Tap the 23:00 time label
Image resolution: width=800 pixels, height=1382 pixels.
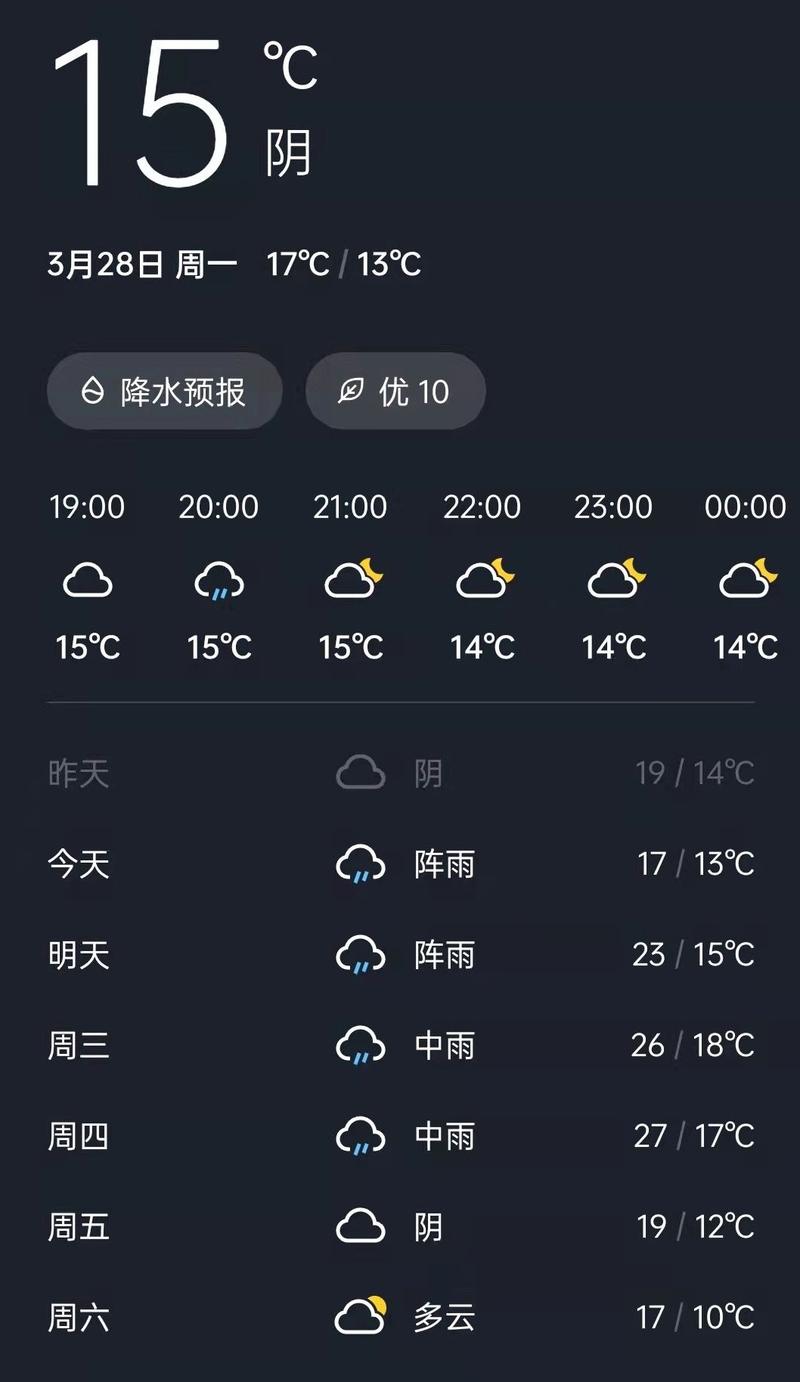click(613, 508)
